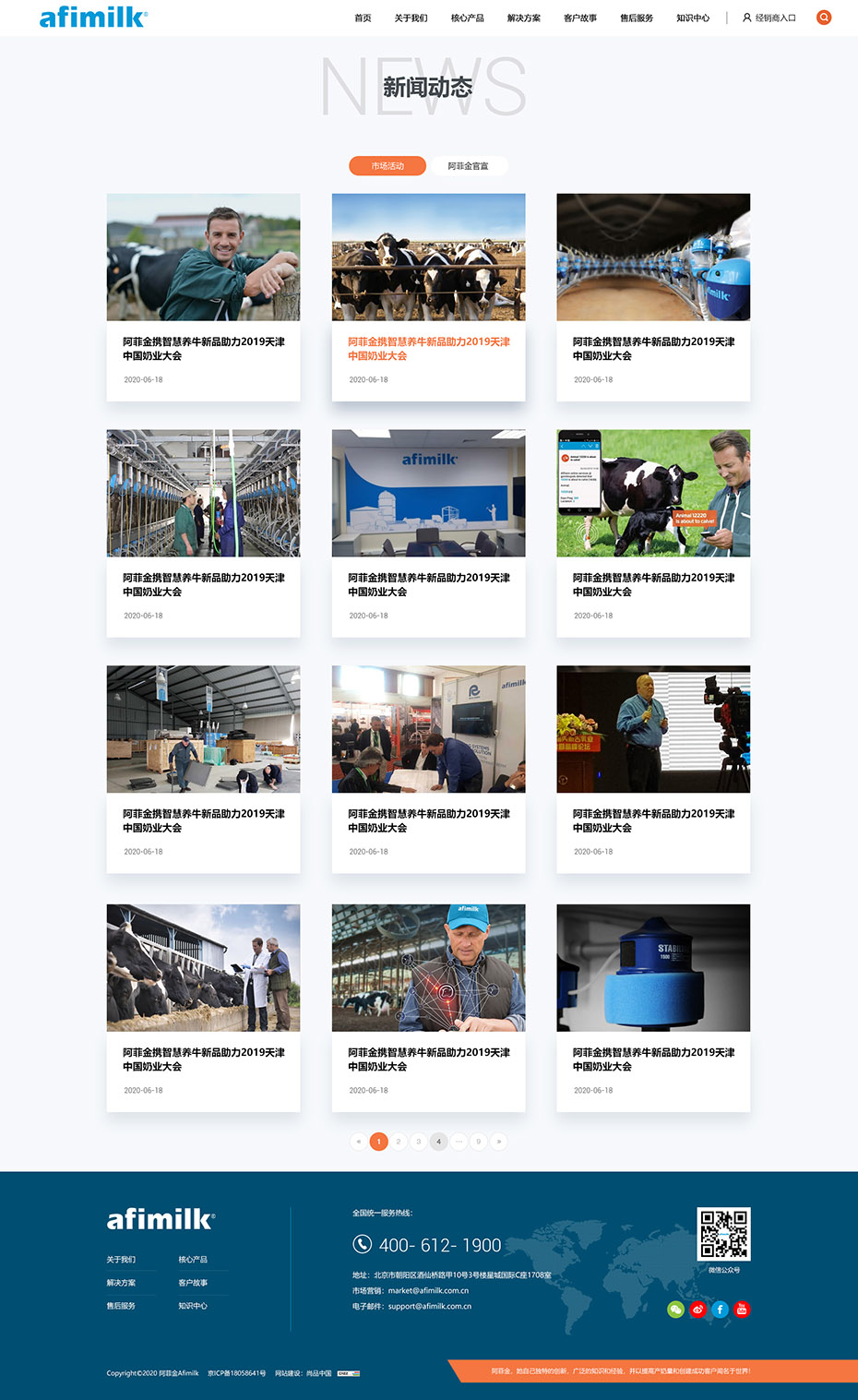Image resolution: width=858 pixels, height=1400 pixels.
Task: Go to next page arrow
Action: click(498, 1142)
